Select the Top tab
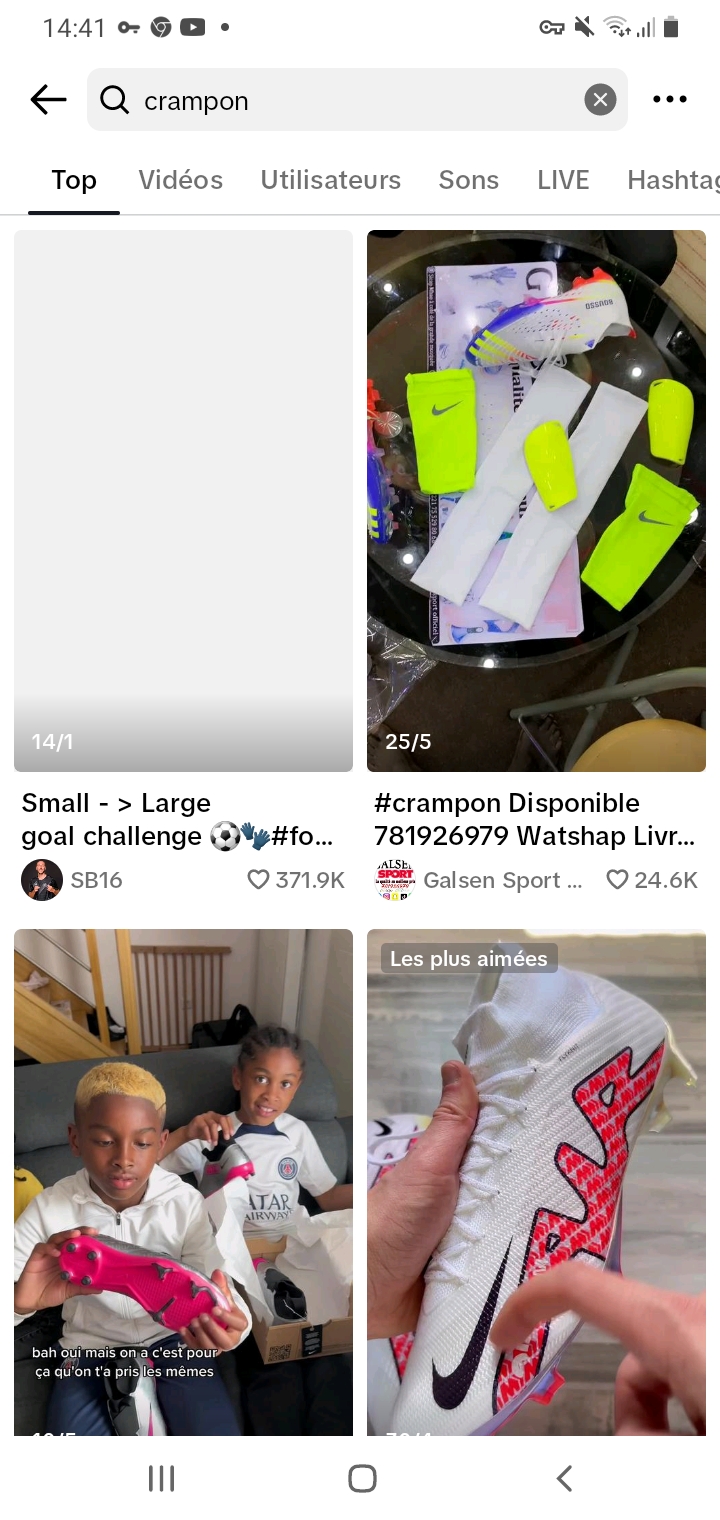Image resolution: width=720 pixels, height=1520 pixels. (x=74, y=180)
